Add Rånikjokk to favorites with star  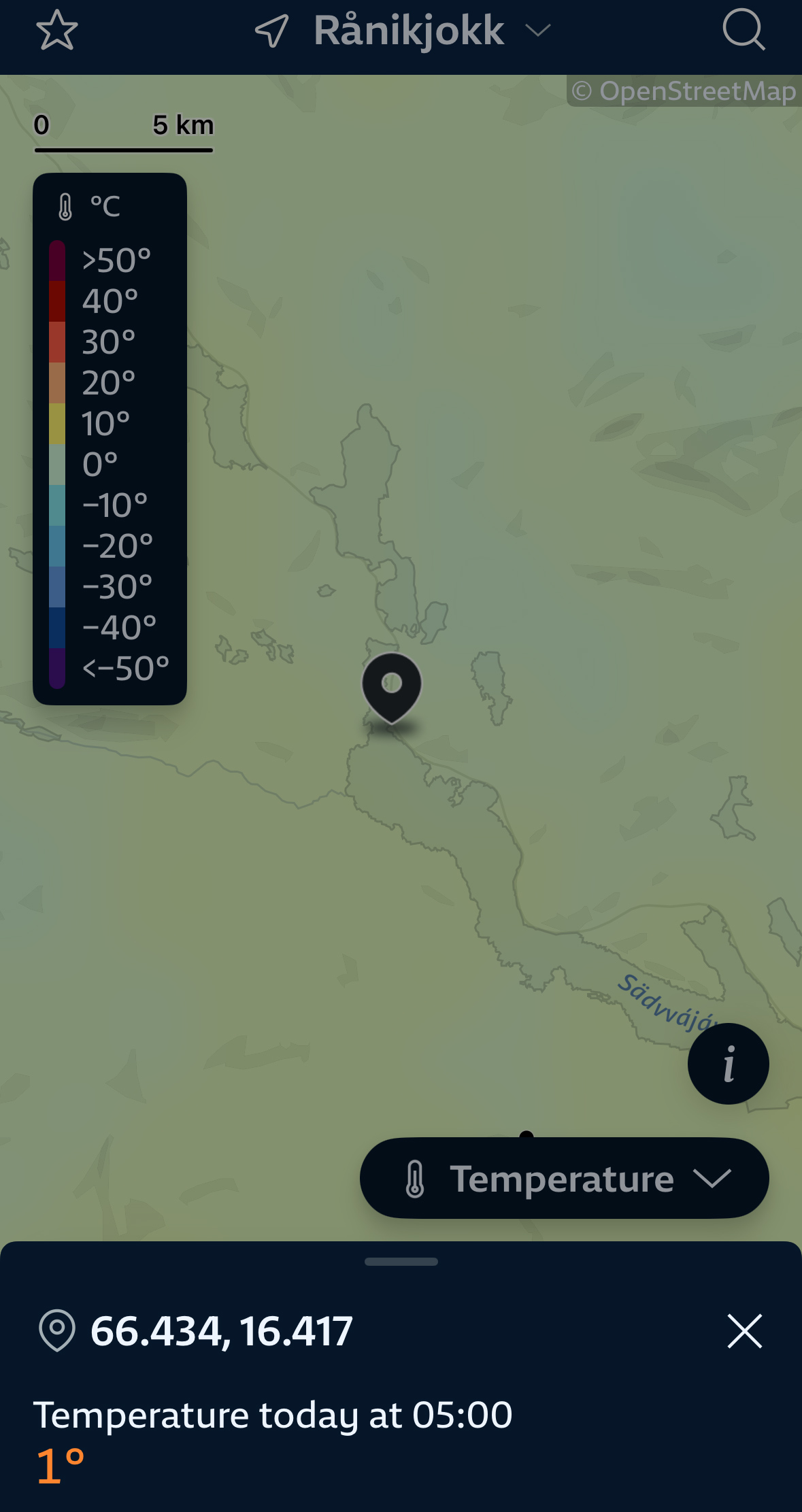[57, 31]
